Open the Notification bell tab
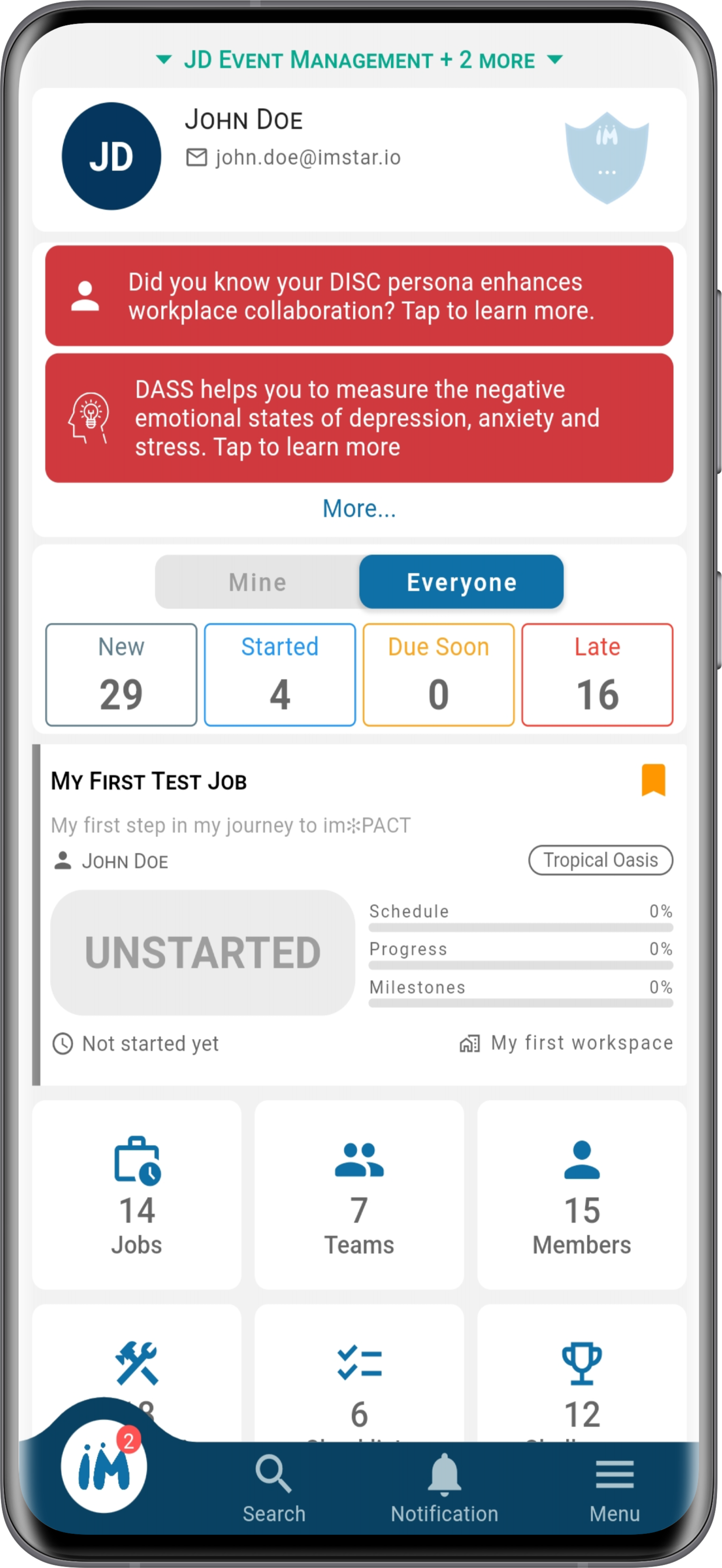Image resolution: width=722 pixels, height=1568 pixels. pyautogui.click(x=445, y=1487)
